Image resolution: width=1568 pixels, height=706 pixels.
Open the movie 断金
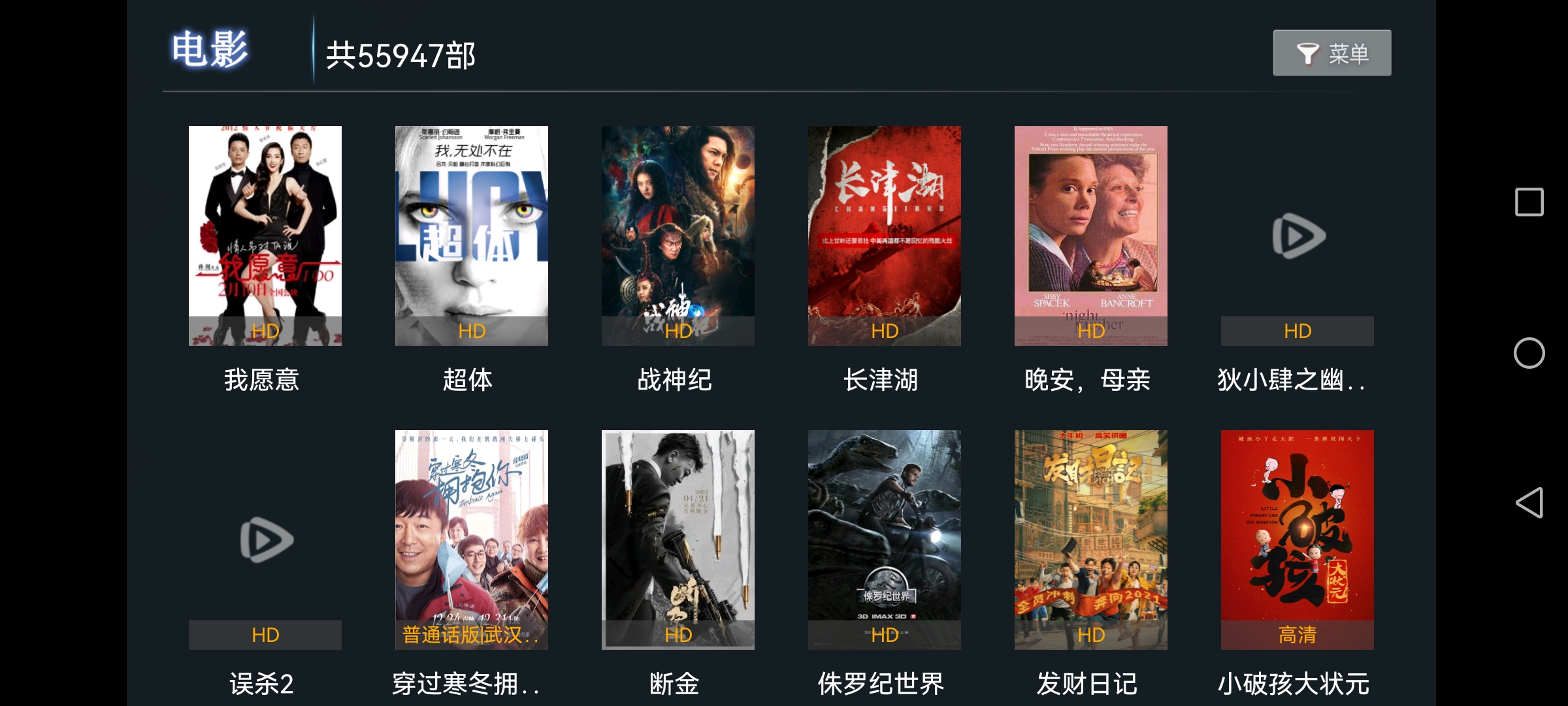pyautogui.click(x=678, y=539)
